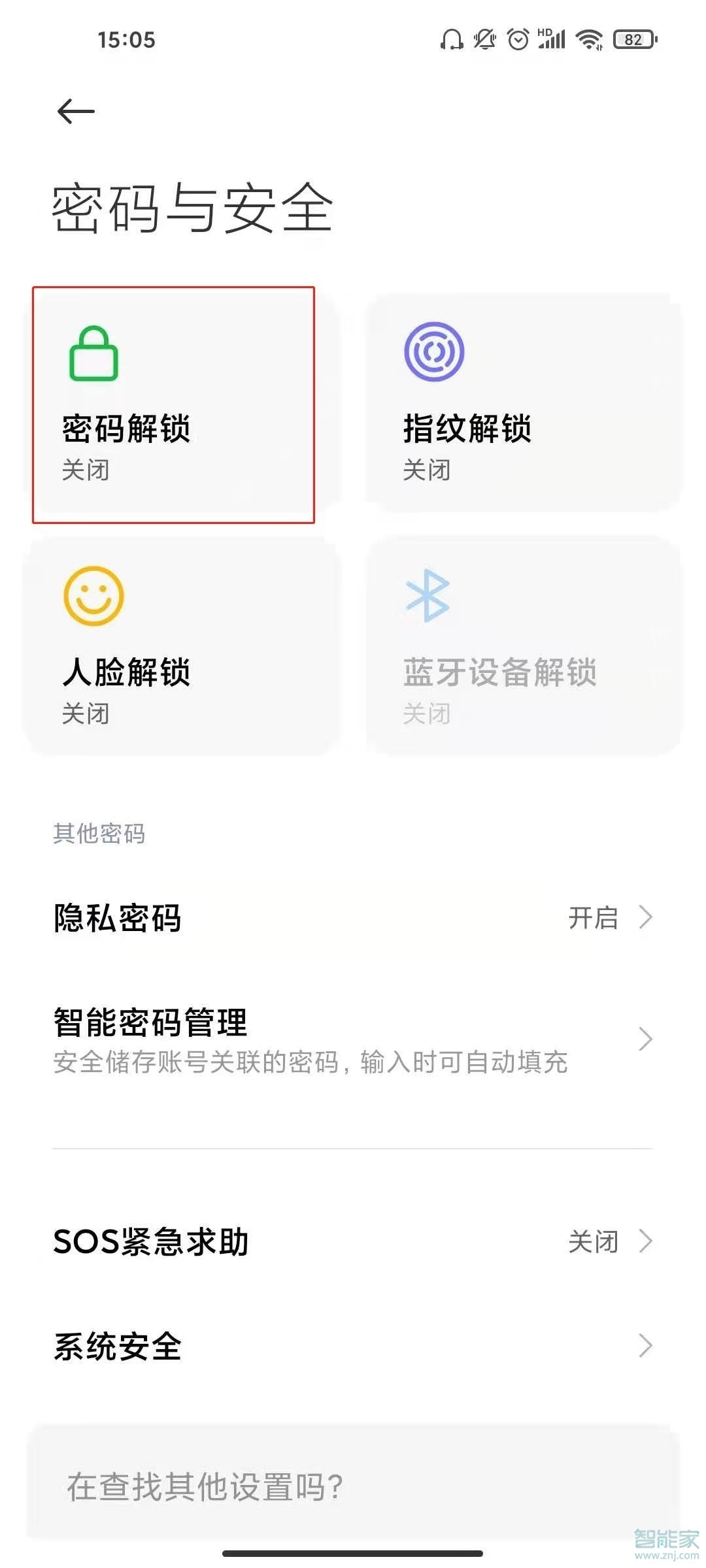Open SOS紧急求助 settings
This screenshot has width=706, height=1568.
point(150,1241)
